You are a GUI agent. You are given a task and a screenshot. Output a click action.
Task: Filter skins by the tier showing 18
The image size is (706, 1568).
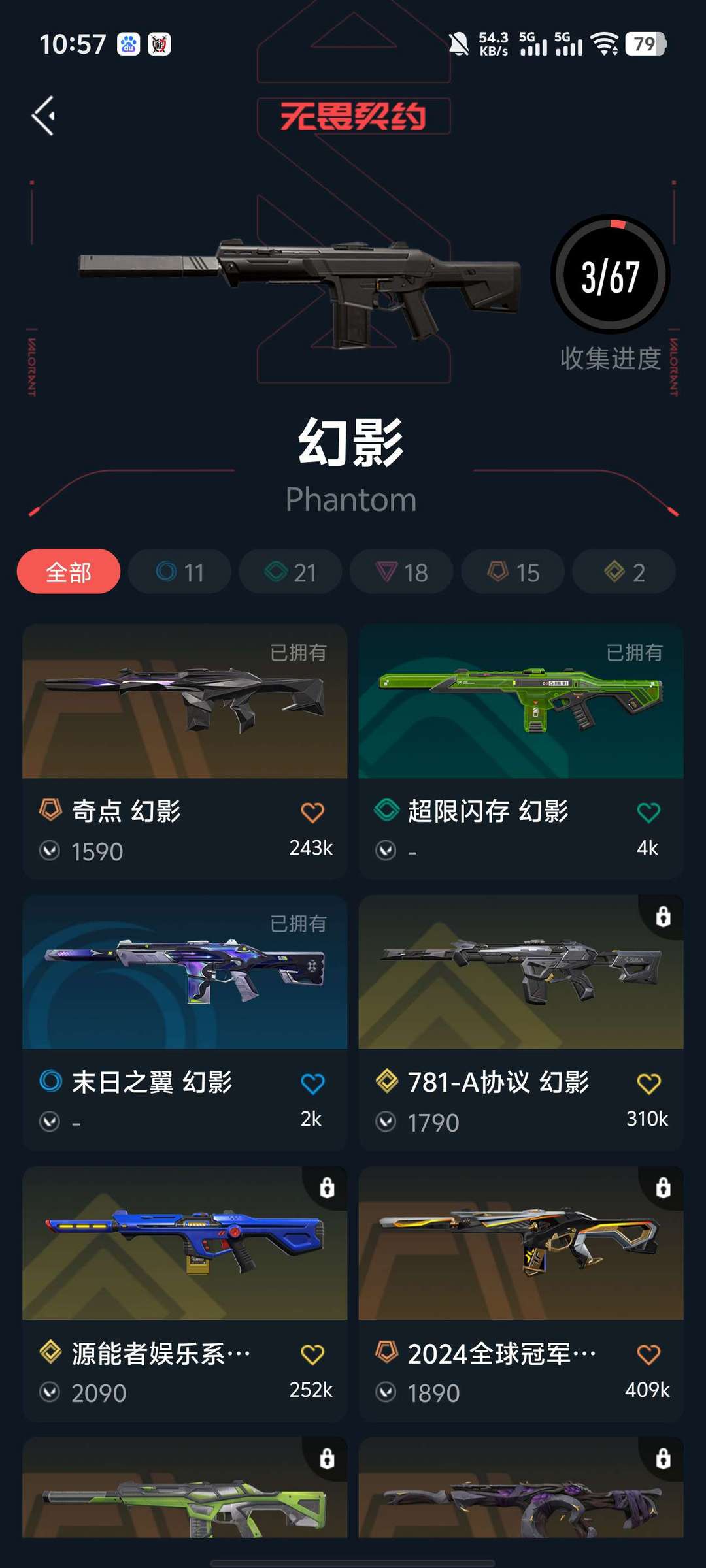click(401, 572)
